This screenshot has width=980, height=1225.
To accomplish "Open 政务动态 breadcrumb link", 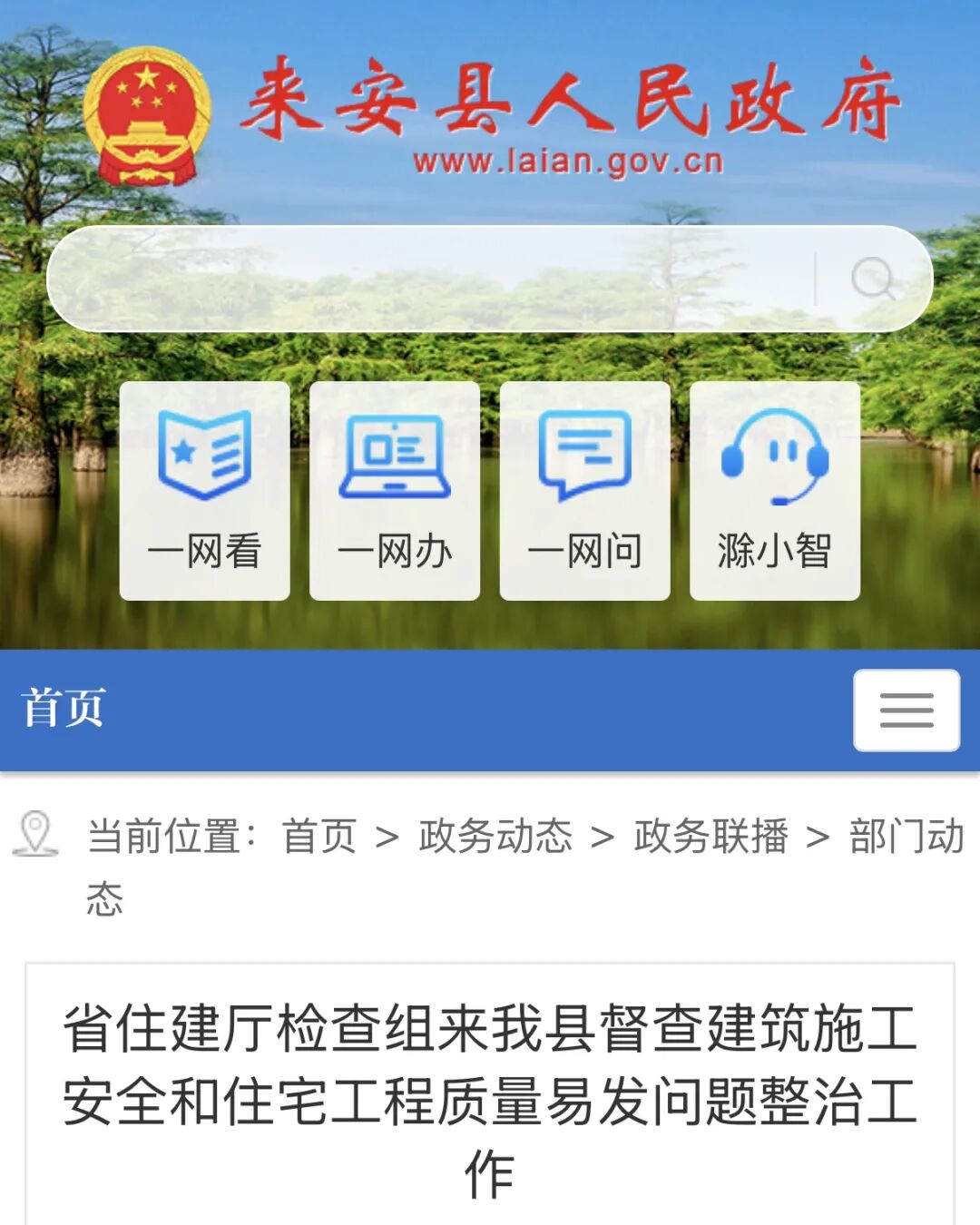I will pyautogui.click(x=495, y=836).
